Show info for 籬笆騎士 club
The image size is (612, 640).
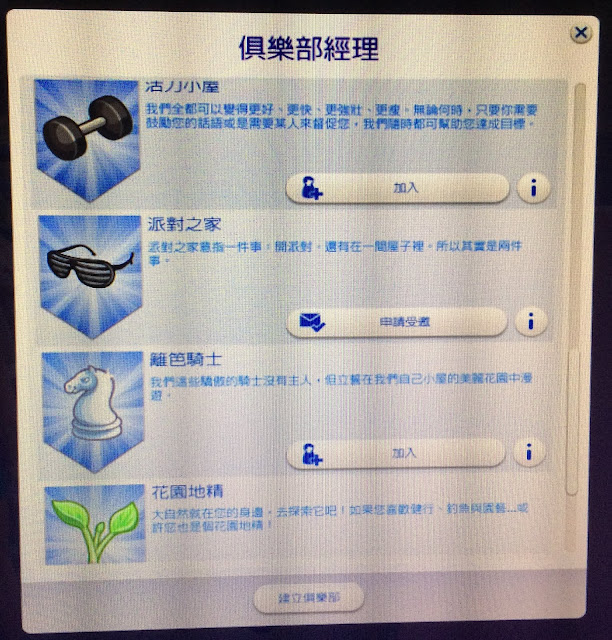coord(531,453)
